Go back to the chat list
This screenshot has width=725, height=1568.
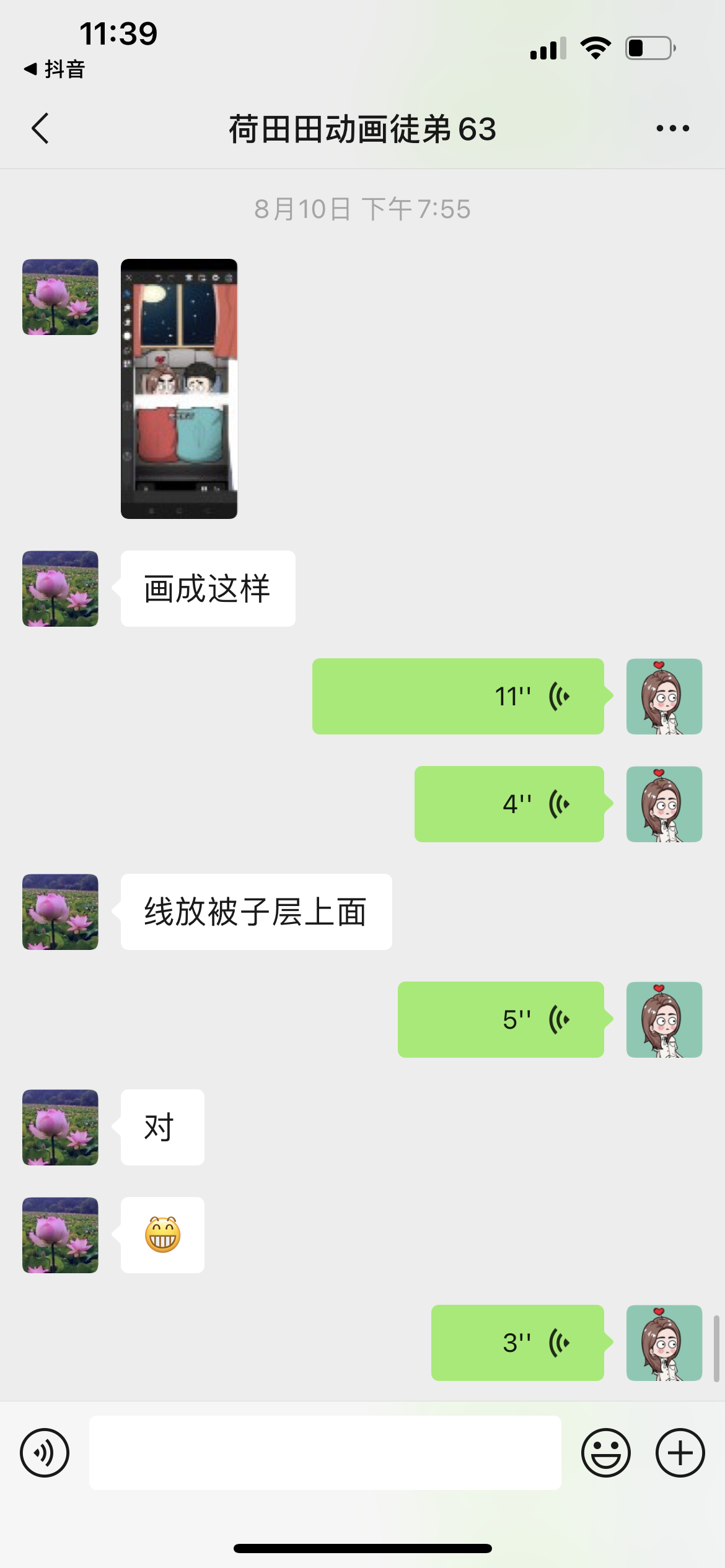coord(40,129)
